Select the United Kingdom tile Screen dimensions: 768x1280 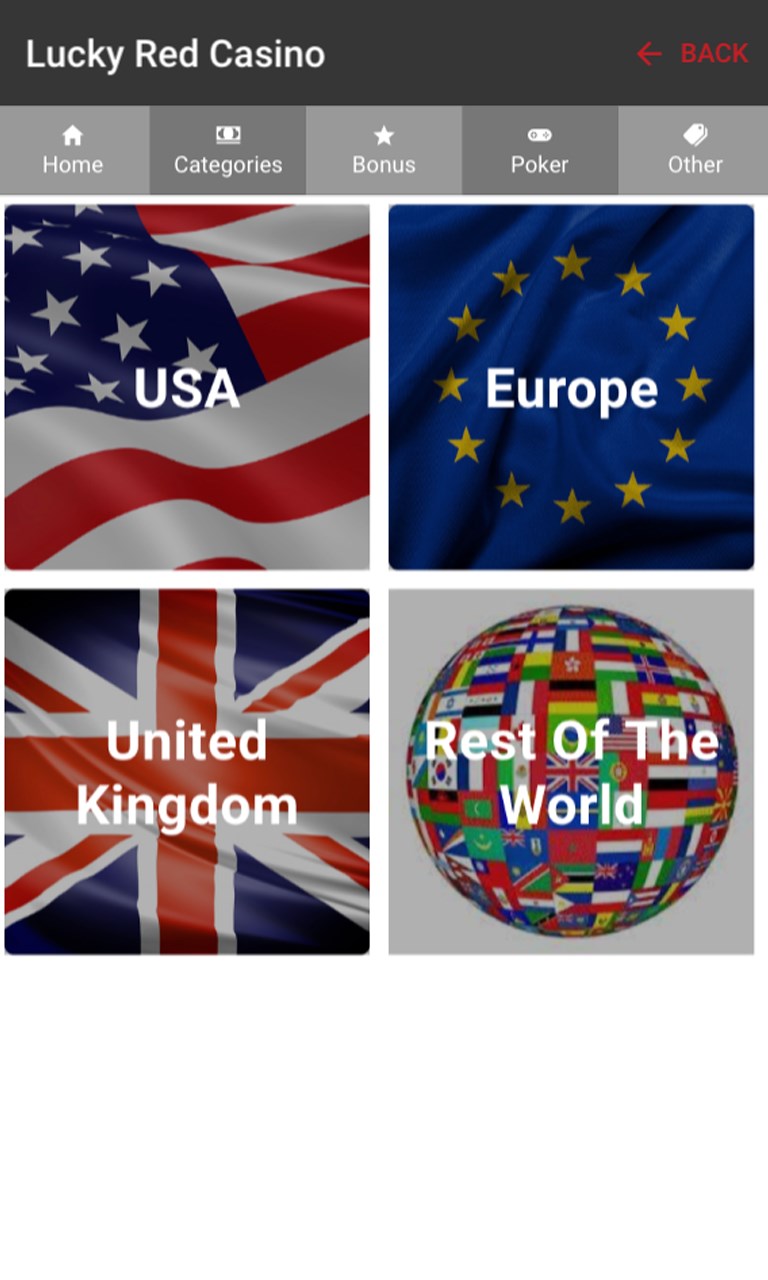click(187, 771)
